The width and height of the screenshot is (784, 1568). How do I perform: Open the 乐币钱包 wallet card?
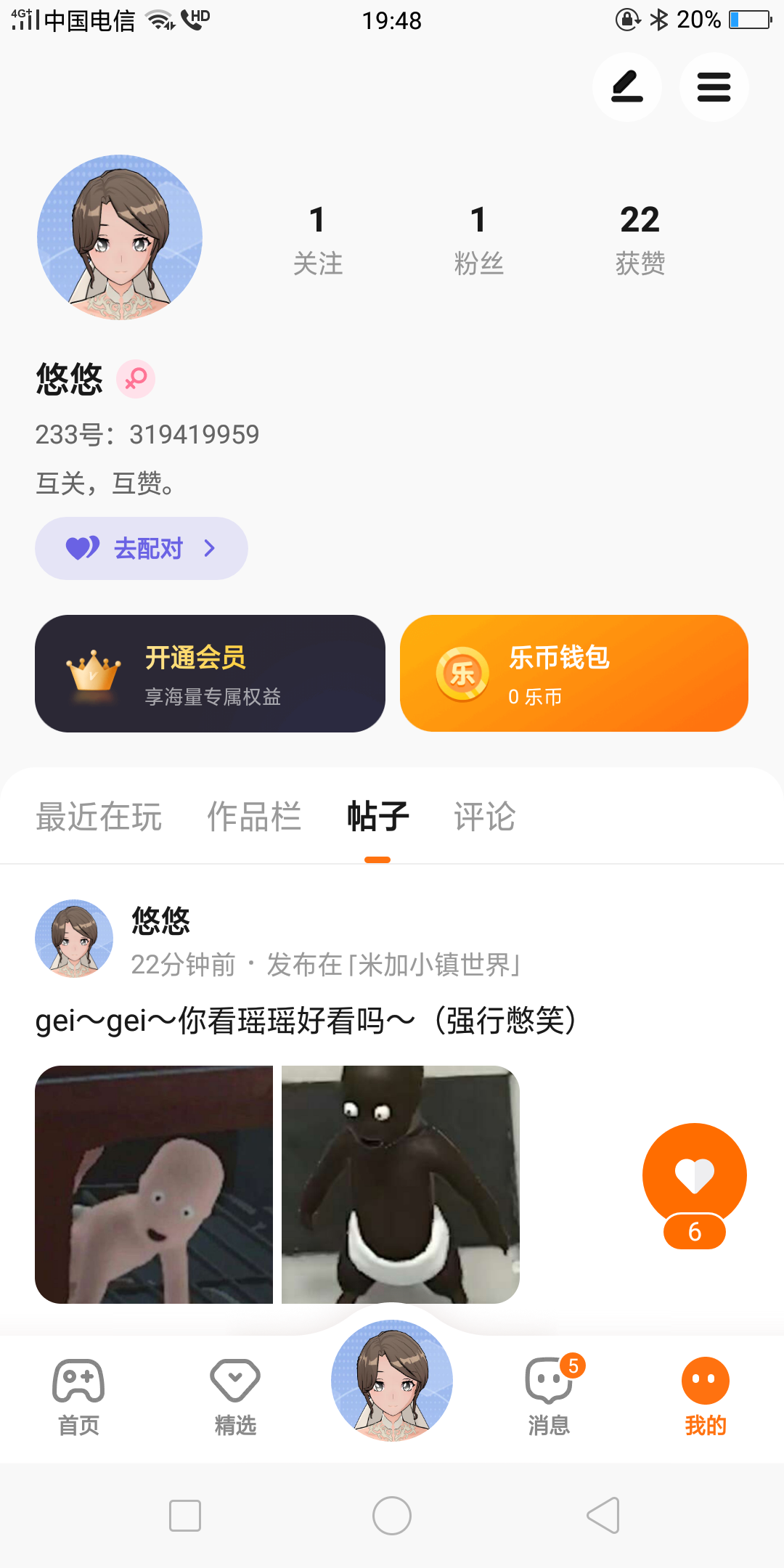pos(574,674)
